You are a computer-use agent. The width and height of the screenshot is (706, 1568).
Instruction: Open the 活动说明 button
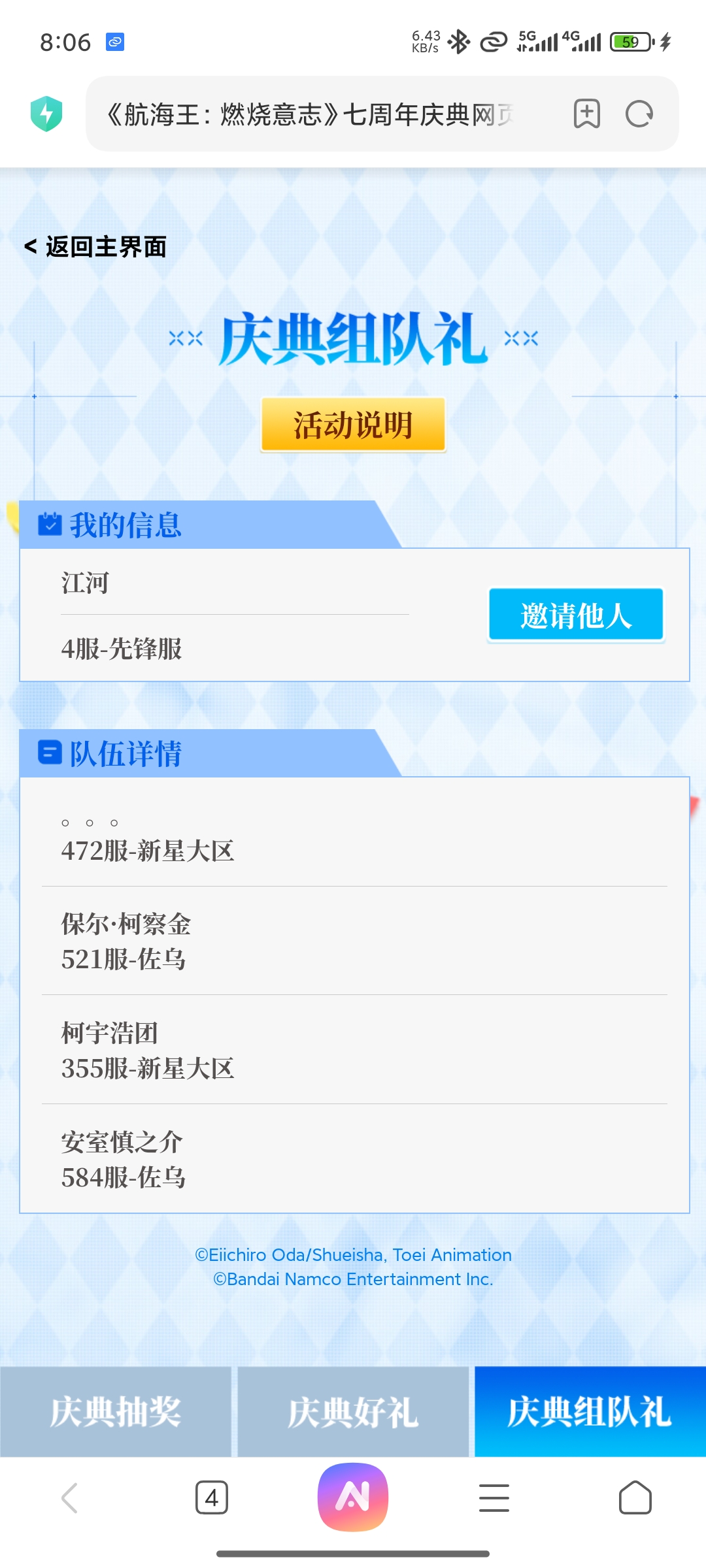[353, 425]
